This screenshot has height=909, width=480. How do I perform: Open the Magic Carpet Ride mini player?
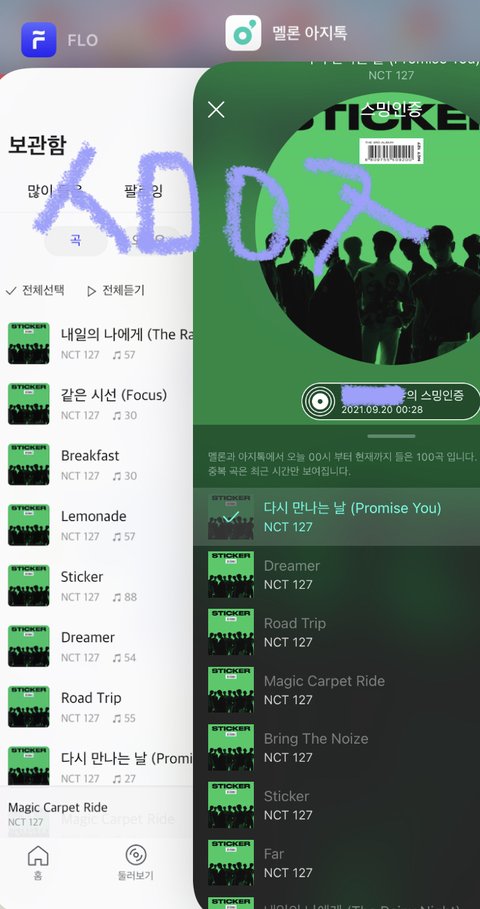96,813
